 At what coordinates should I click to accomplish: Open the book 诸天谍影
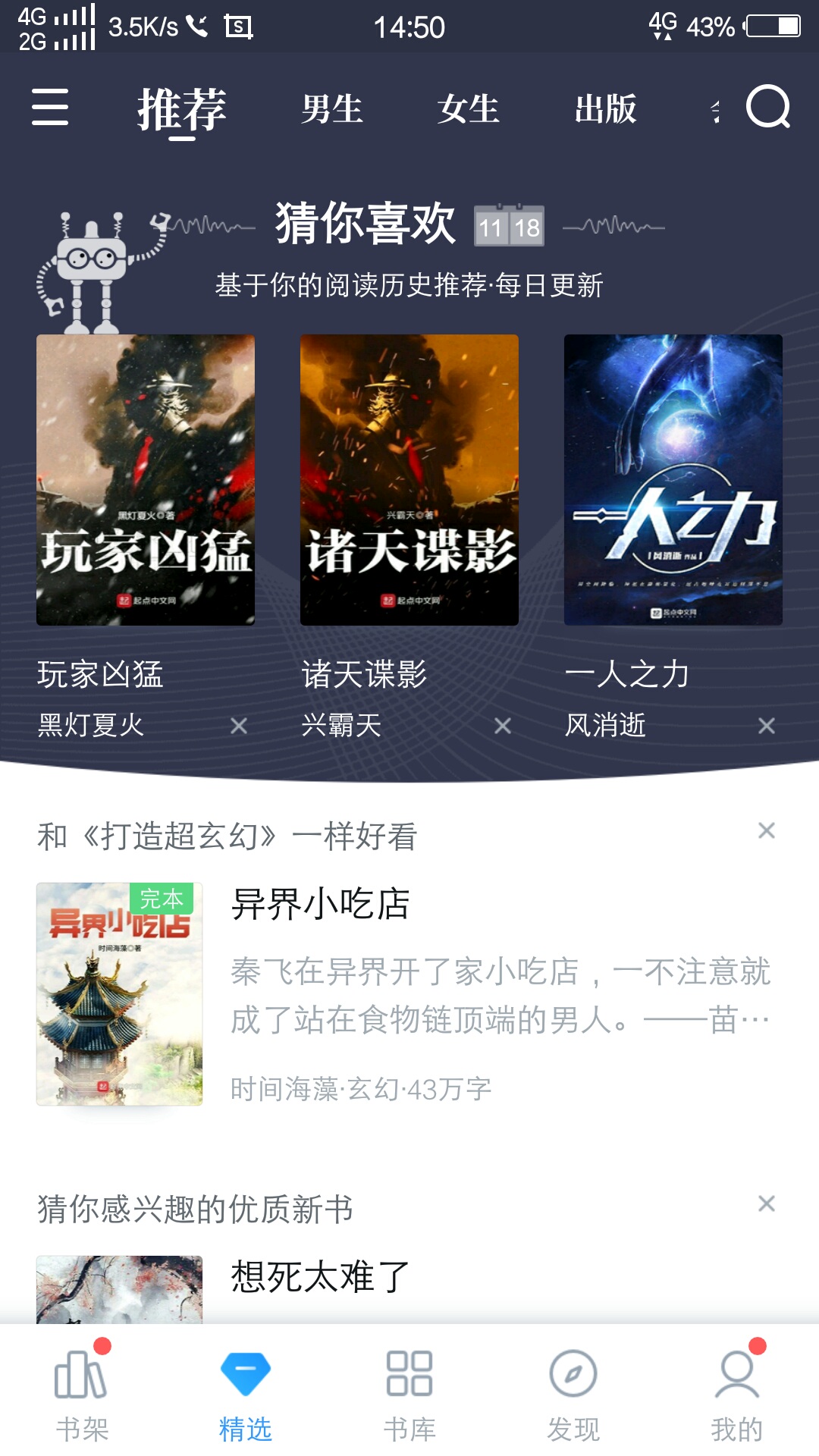point(409,480)
